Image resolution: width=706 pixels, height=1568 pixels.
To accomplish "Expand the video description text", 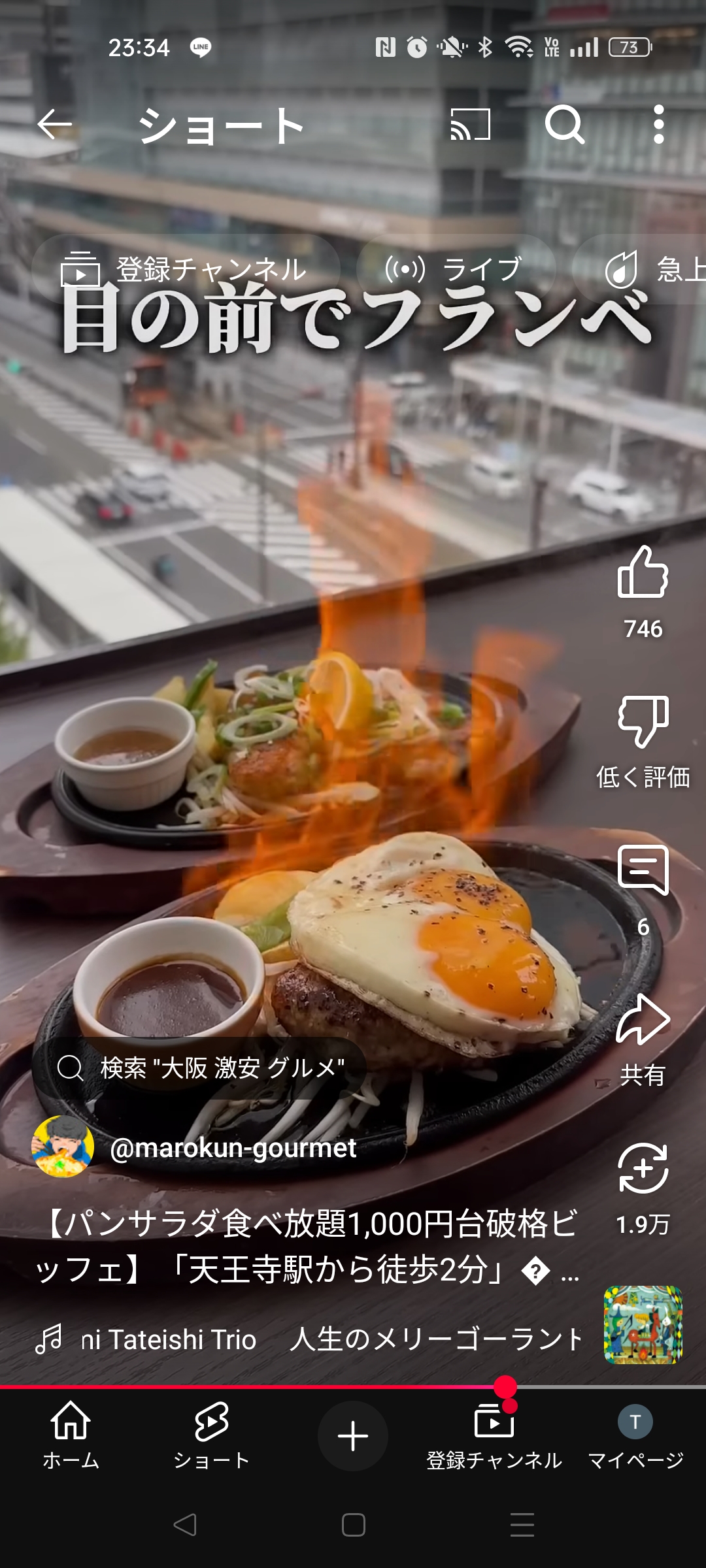I will pos(307,1247).
